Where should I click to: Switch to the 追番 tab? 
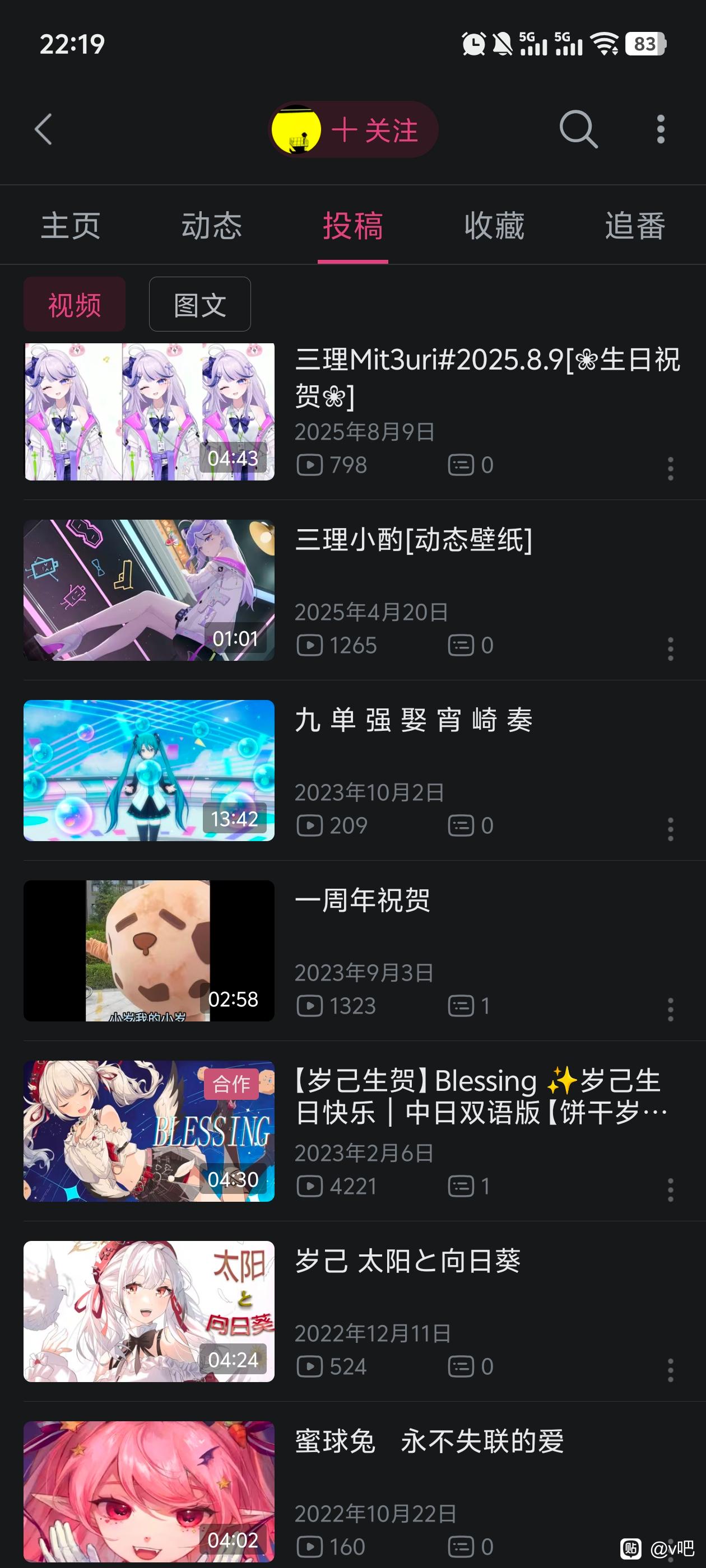pyautogui.click(x=635, y=226)
